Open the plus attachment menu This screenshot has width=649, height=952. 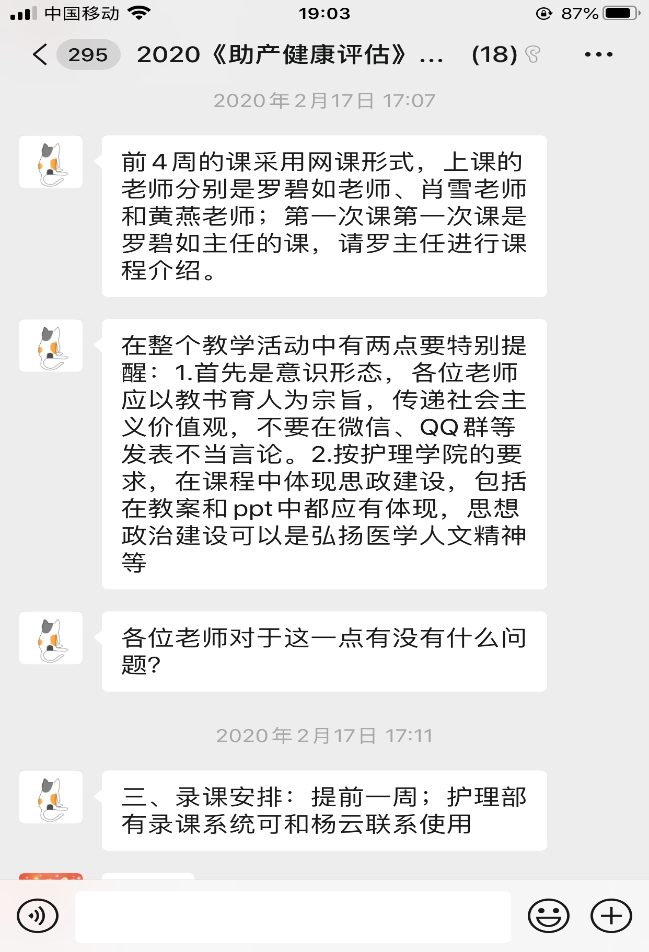click(x=610, y=915)
